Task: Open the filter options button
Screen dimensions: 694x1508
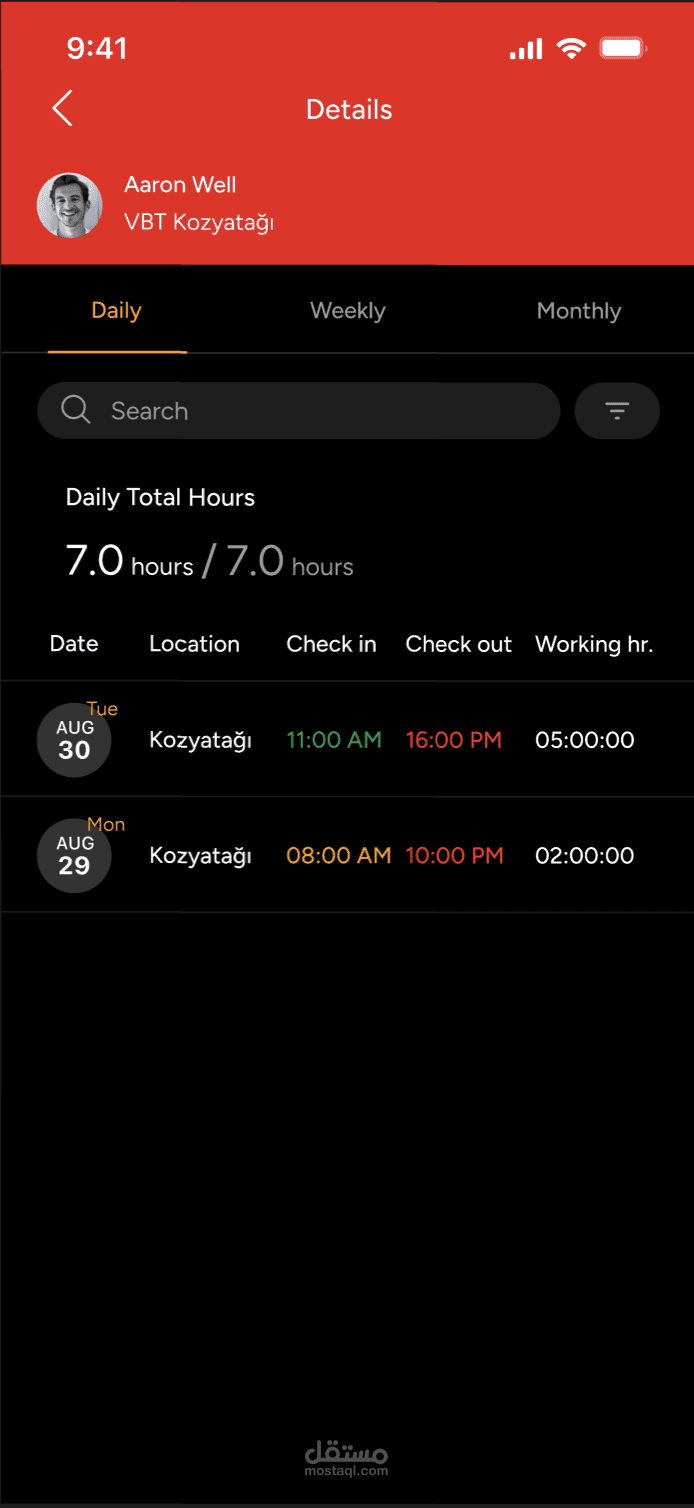Action: point(617,411)
